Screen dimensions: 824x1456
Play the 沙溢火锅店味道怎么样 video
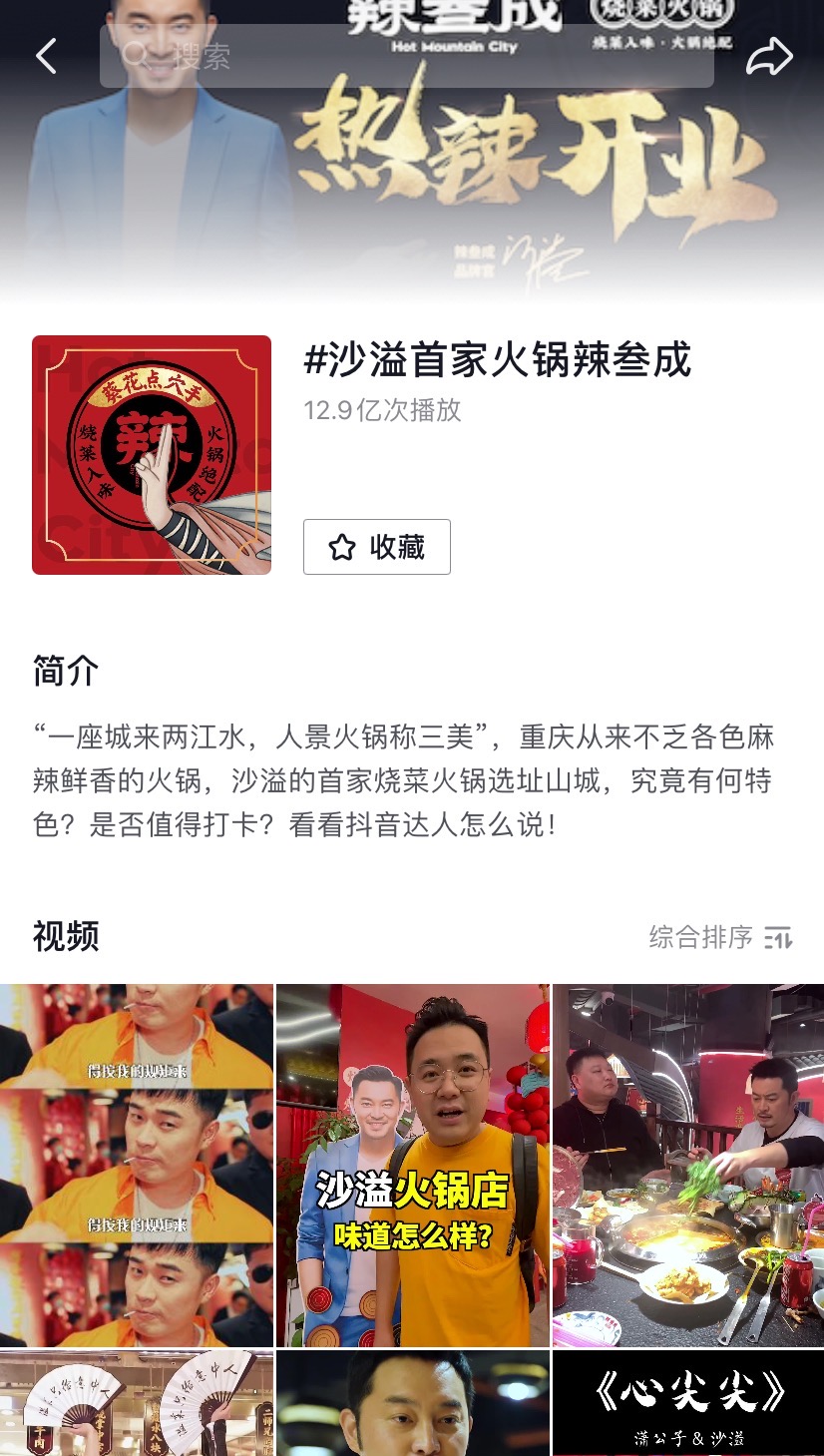click(412, 1165)
